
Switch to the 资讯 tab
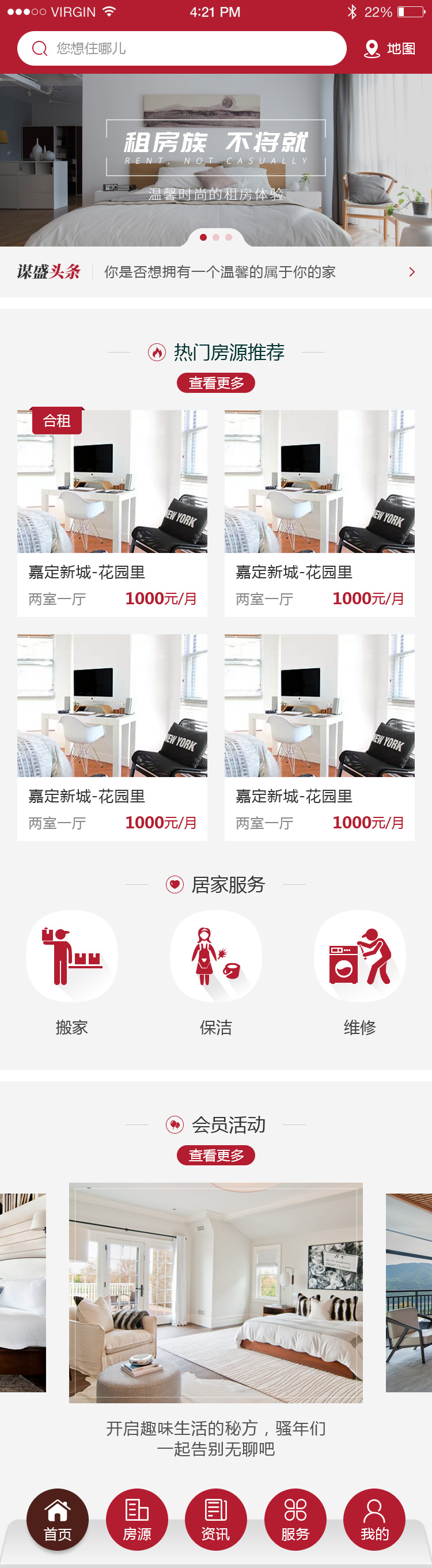(x=215, y=1519)
